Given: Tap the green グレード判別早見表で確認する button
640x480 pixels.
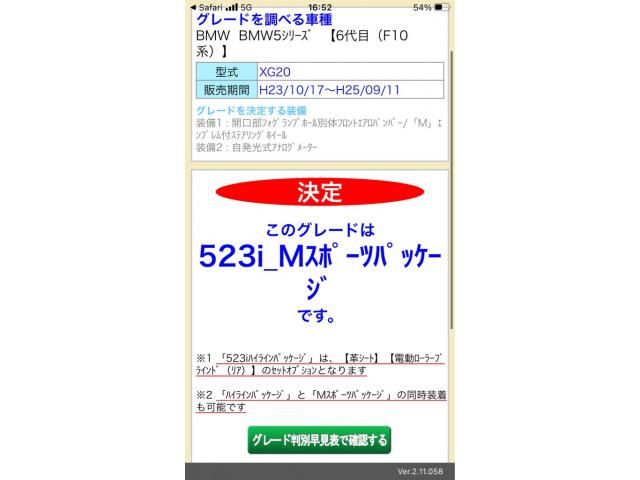Looking at the screenshot, I should point(319,440).
